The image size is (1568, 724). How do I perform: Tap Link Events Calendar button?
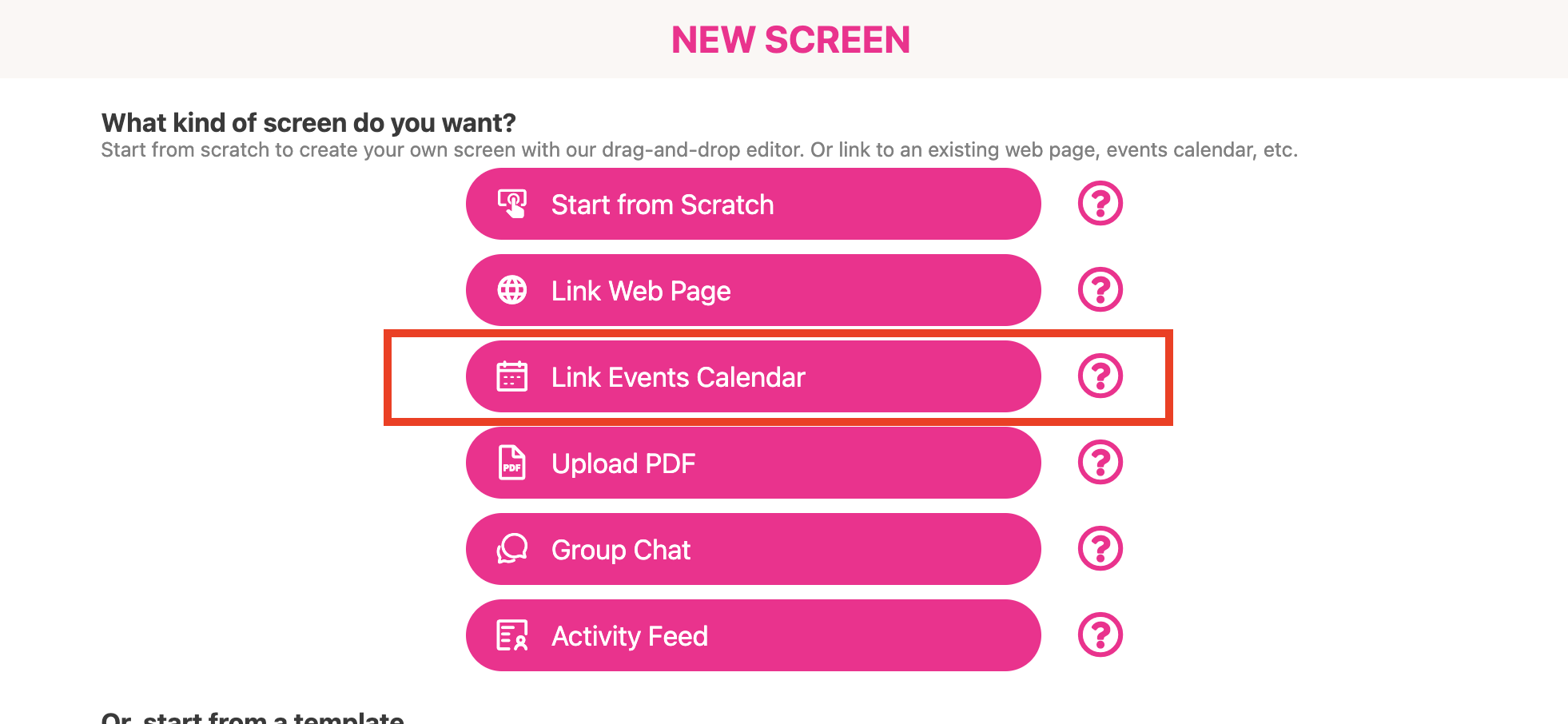click(753, 377)
